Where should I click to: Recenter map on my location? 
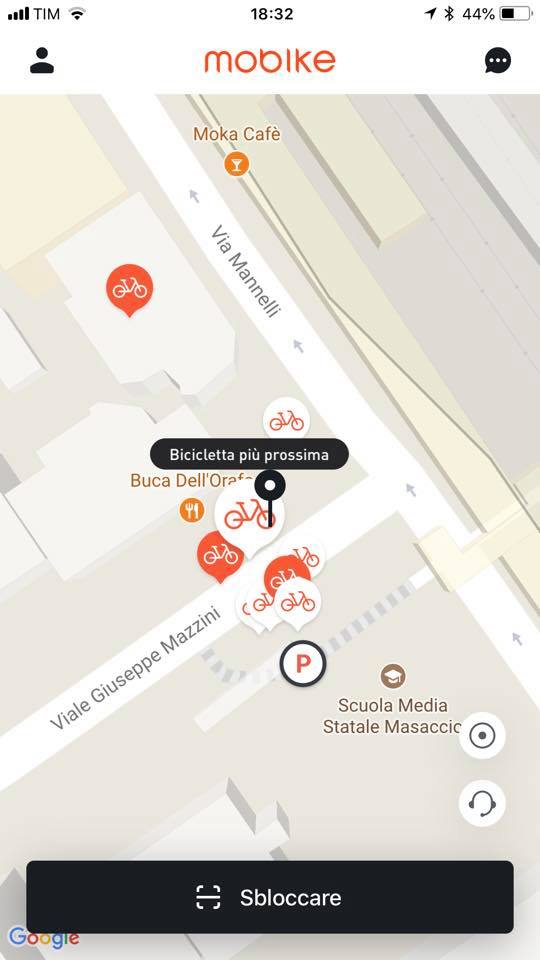(x=482, y=736)
